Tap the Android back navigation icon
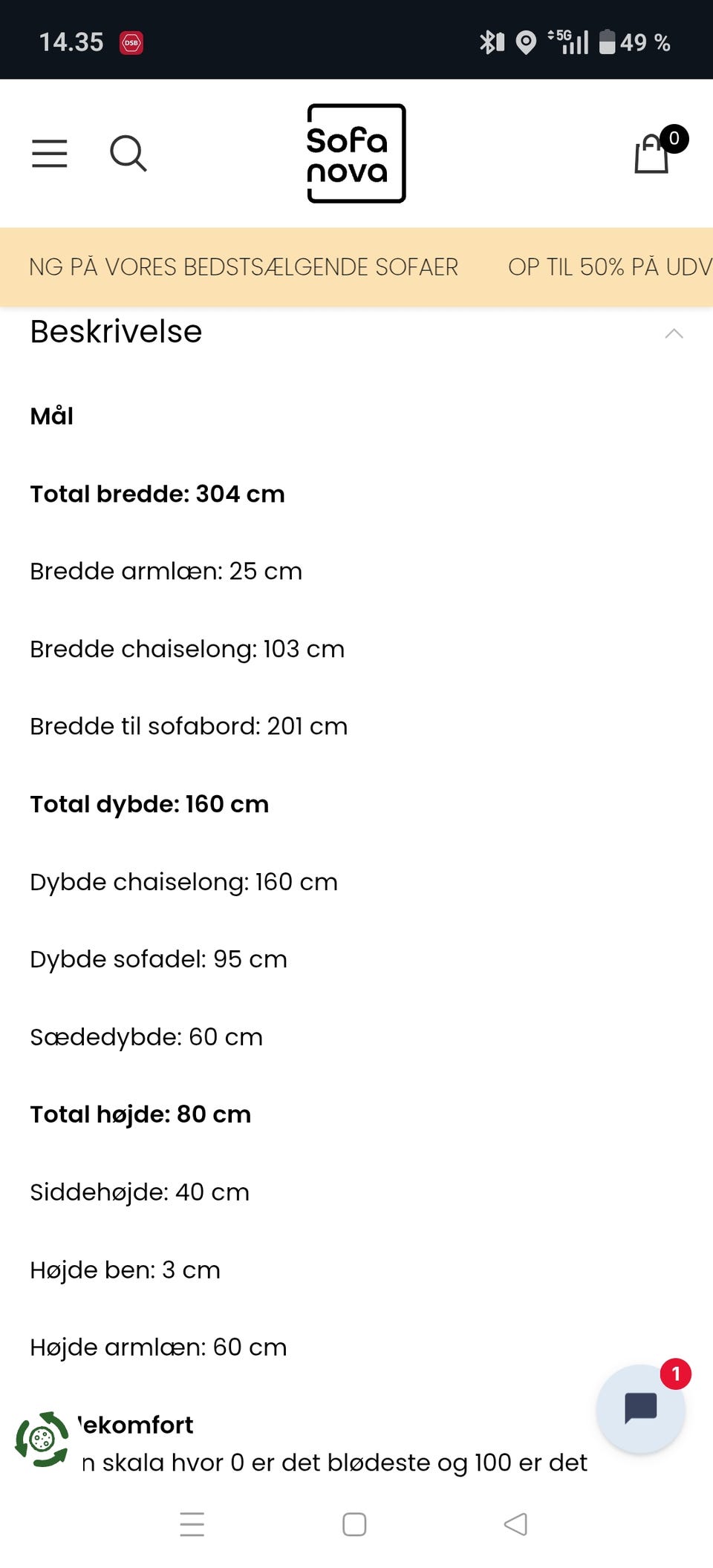Viewport: 713px width, 1568px height. 514,1524
